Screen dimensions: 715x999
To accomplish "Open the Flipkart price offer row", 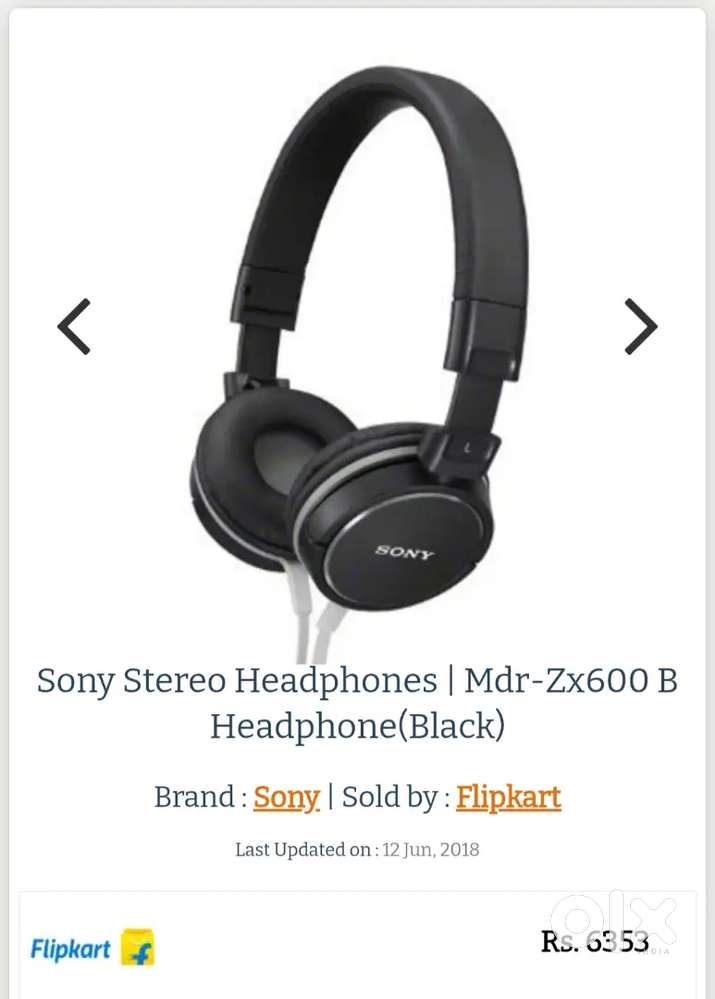I will pos(357,945).
